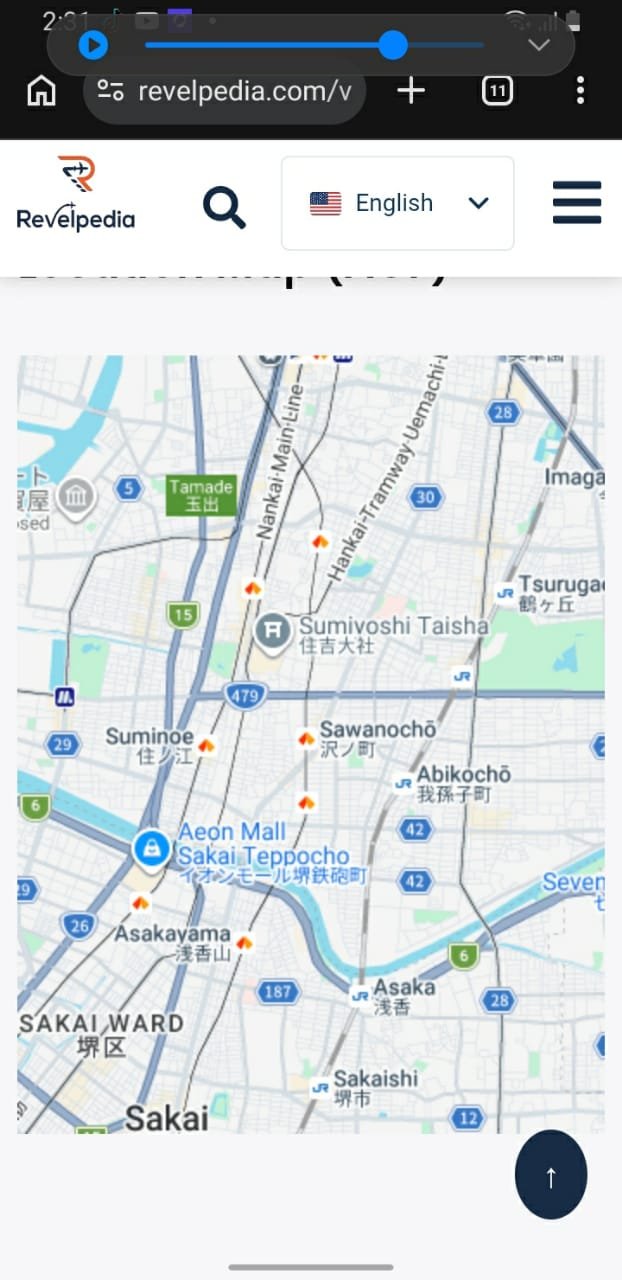Open the embedded location map
Screen dimensions: 622x1280
[310, 744]
